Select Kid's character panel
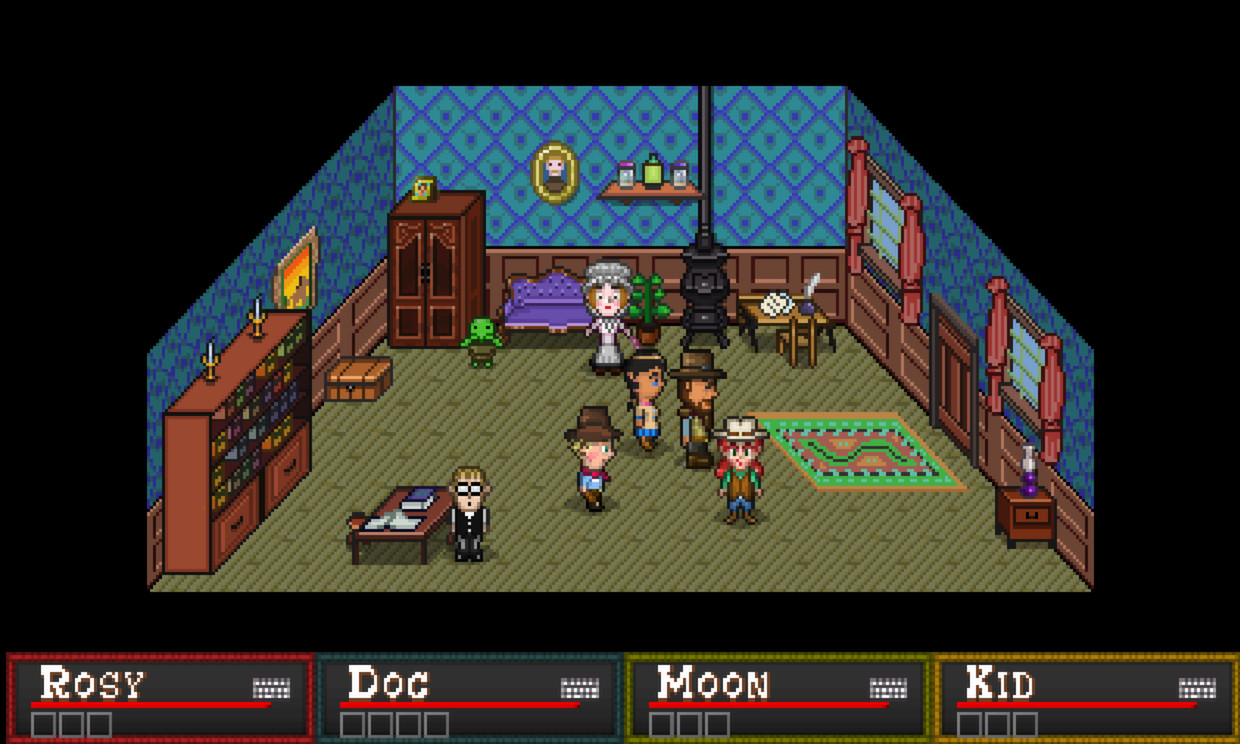The width and height of the screenshot is (1240, 744). point(1086,697)
